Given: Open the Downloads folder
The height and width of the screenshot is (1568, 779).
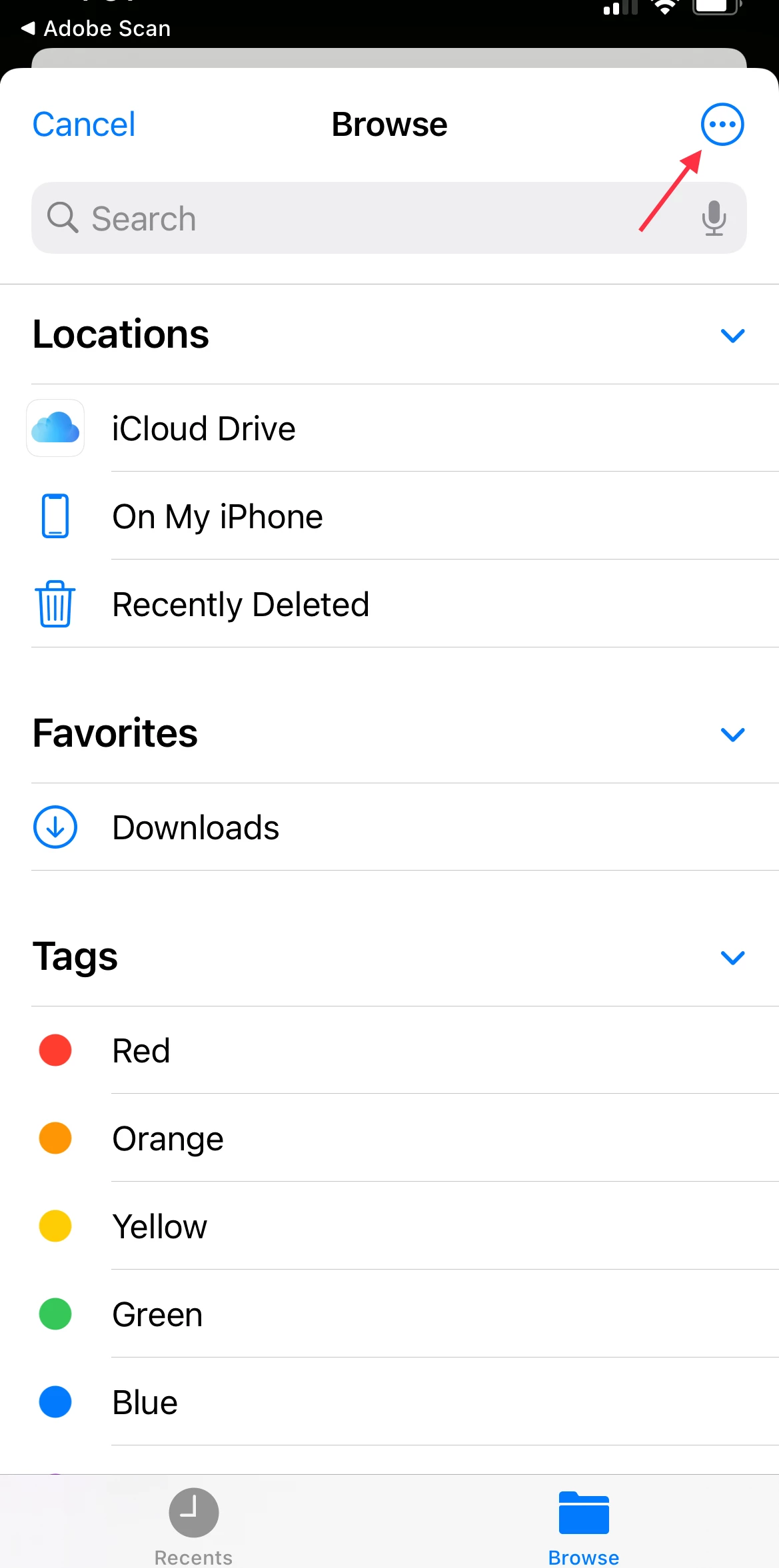Looking at the screenshot, I should pos(195,827).
